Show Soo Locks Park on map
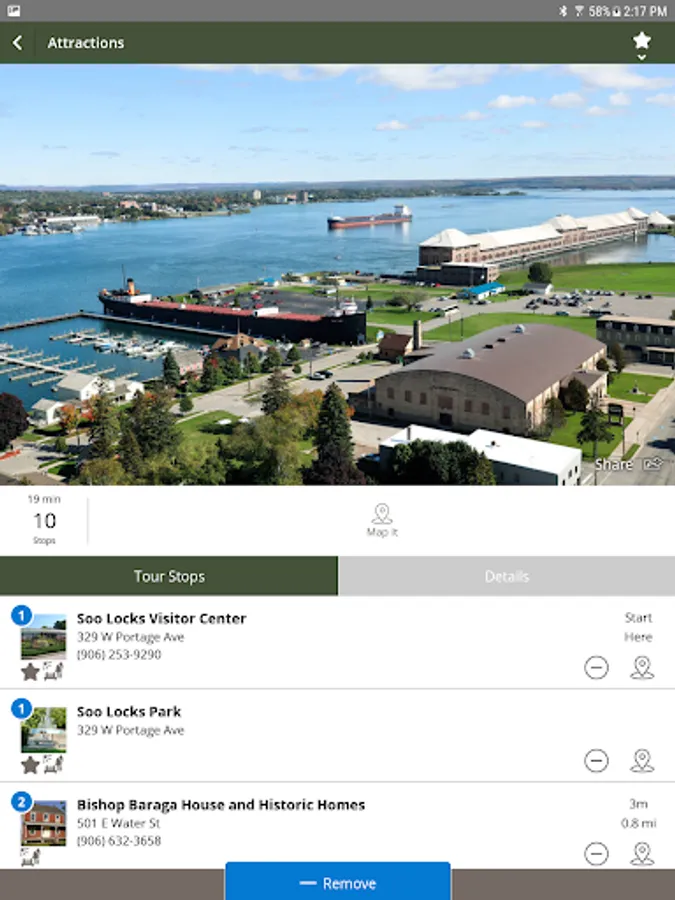This screenshot has width=675, height=900. click(x=642, y=761)
